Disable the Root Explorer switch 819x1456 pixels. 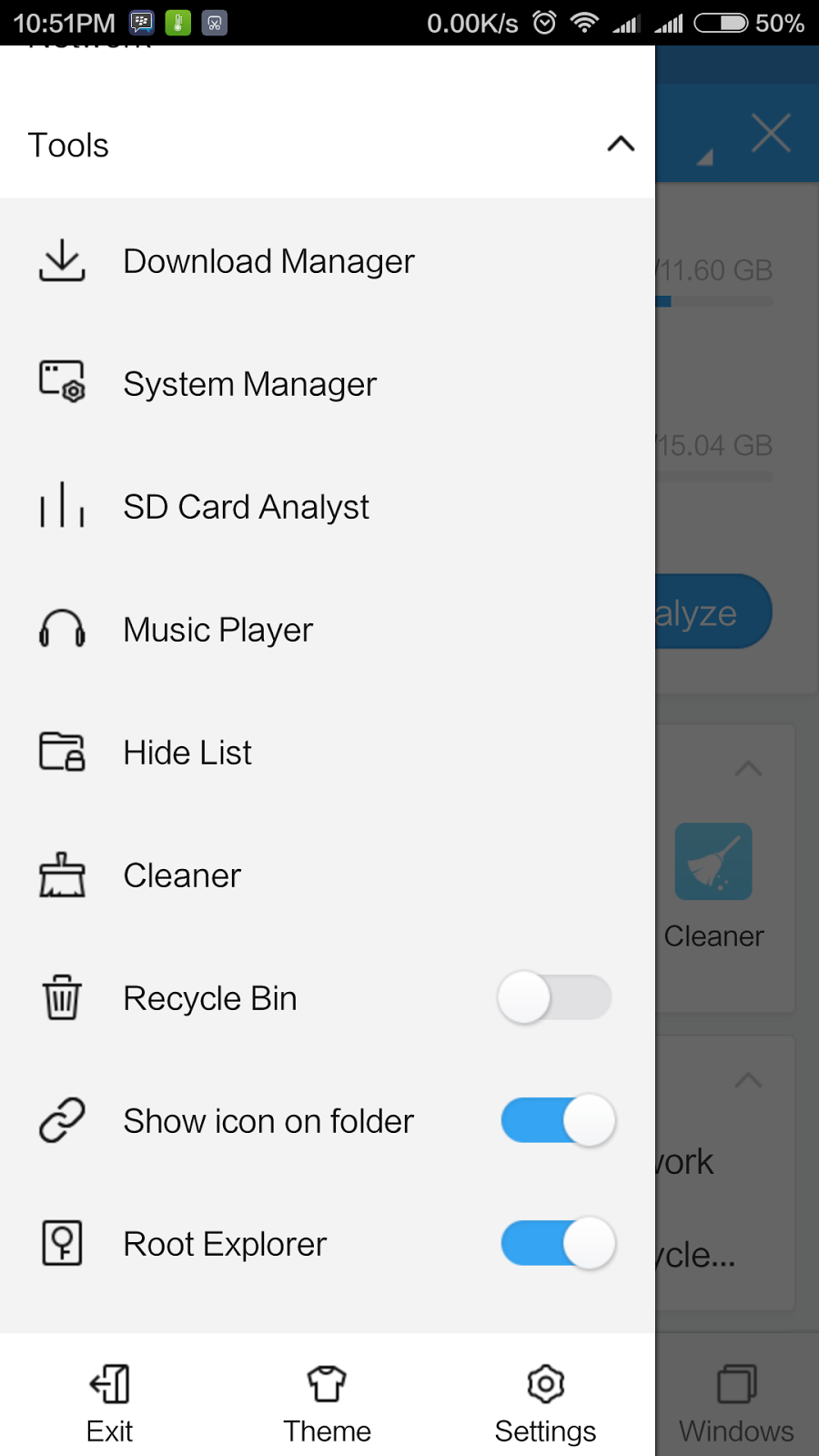[x=557, y=1243]
